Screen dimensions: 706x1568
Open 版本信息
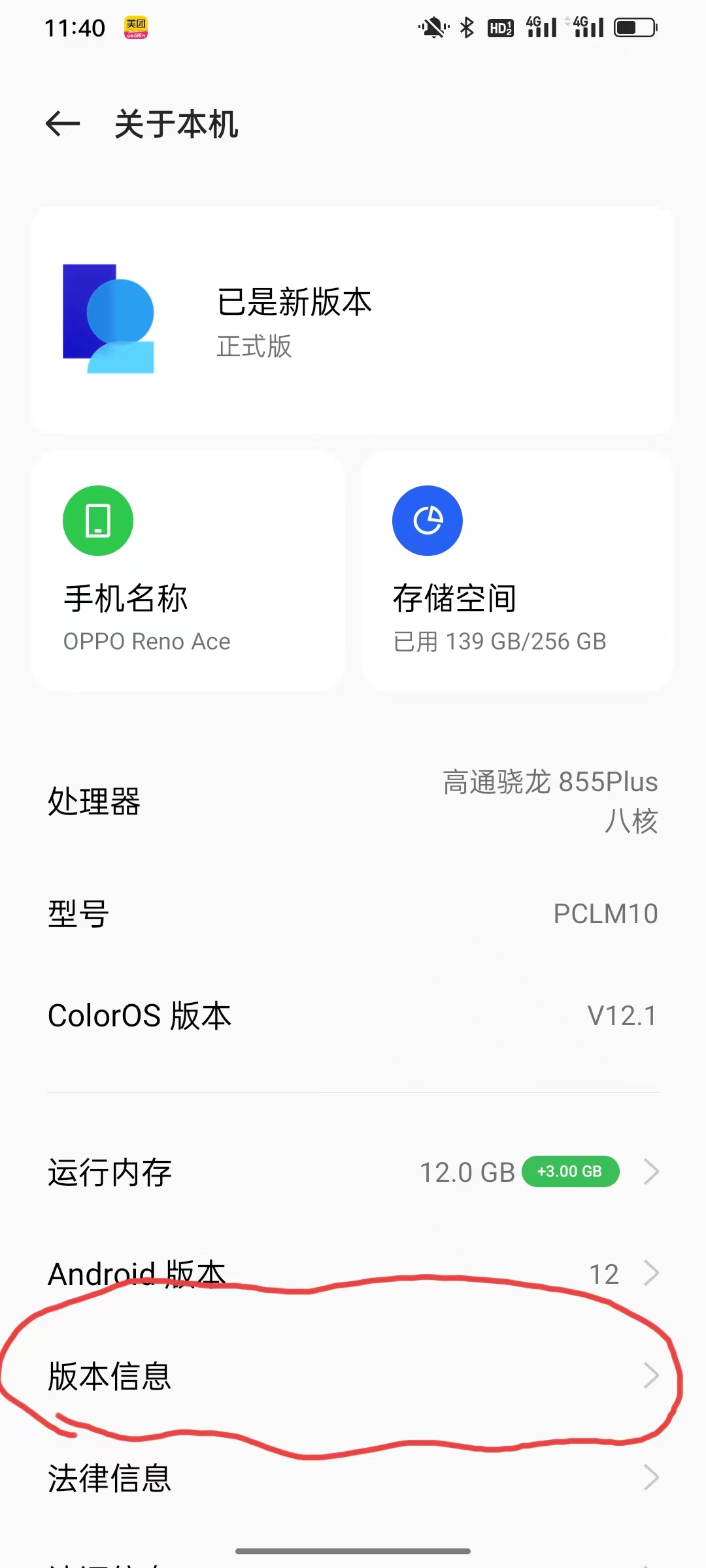(x=353, y=1376)
